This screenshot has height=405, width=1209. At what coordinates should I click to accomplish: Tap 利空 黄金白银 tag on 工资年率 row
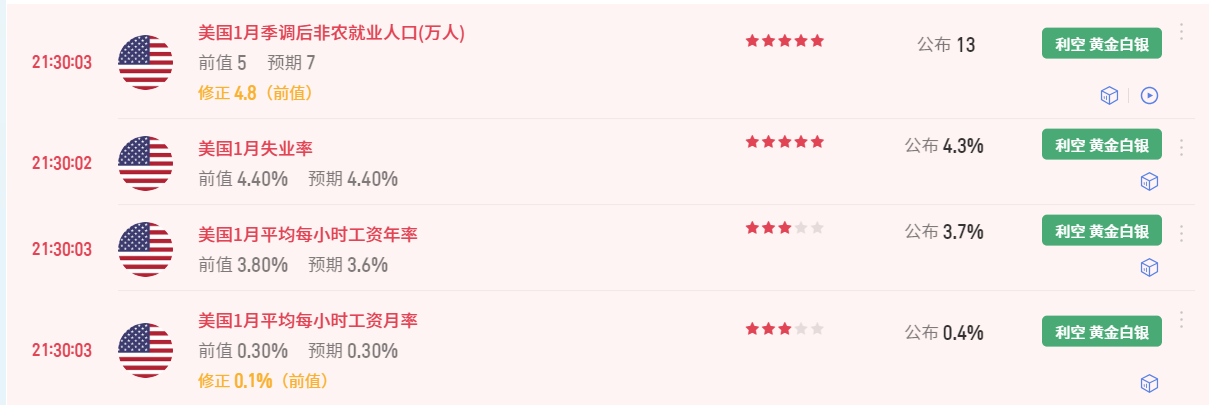(x=1101, y=231)
